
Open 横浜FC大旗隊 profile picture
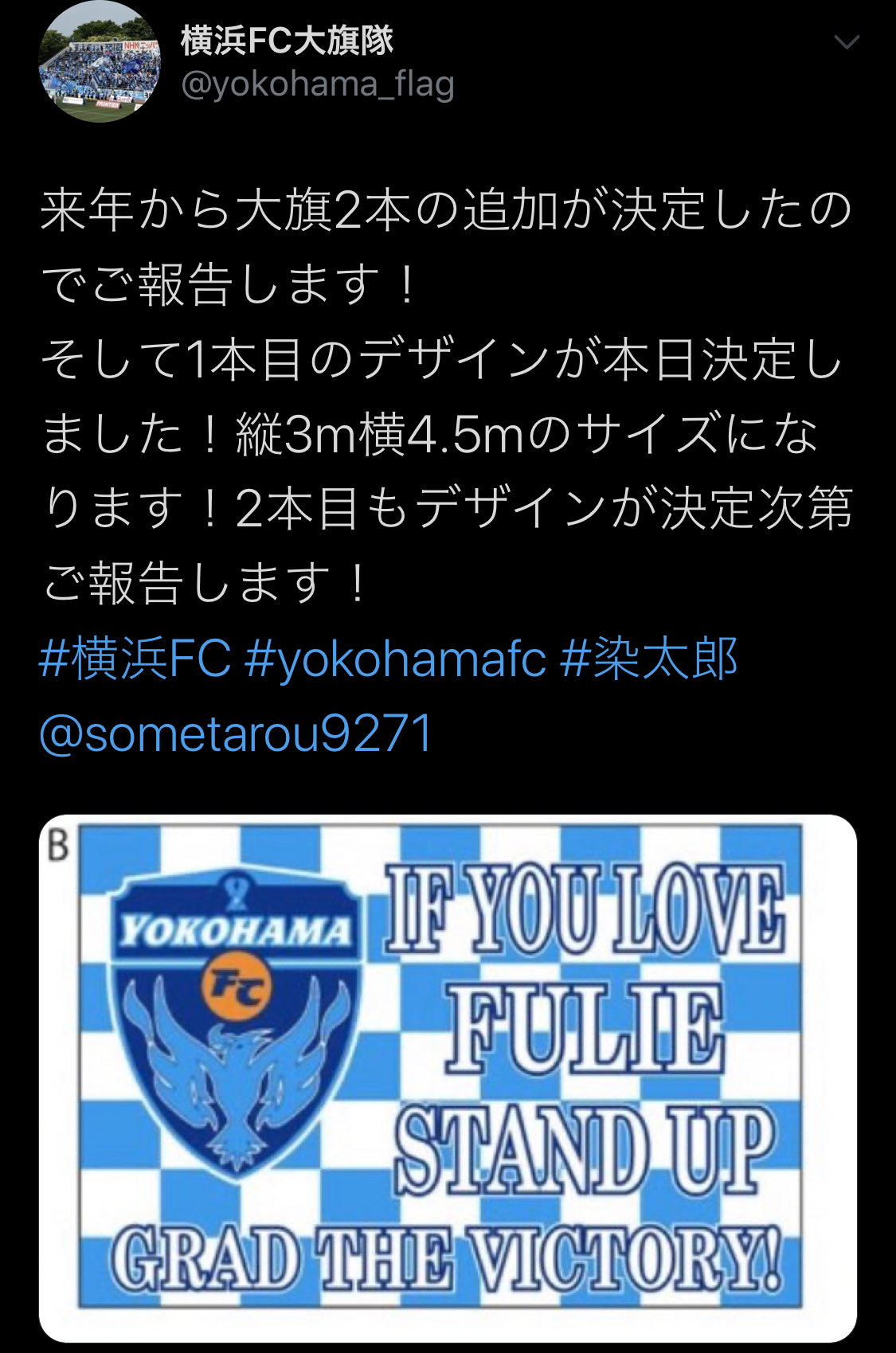pyautogui.click(x=100, y=63)
